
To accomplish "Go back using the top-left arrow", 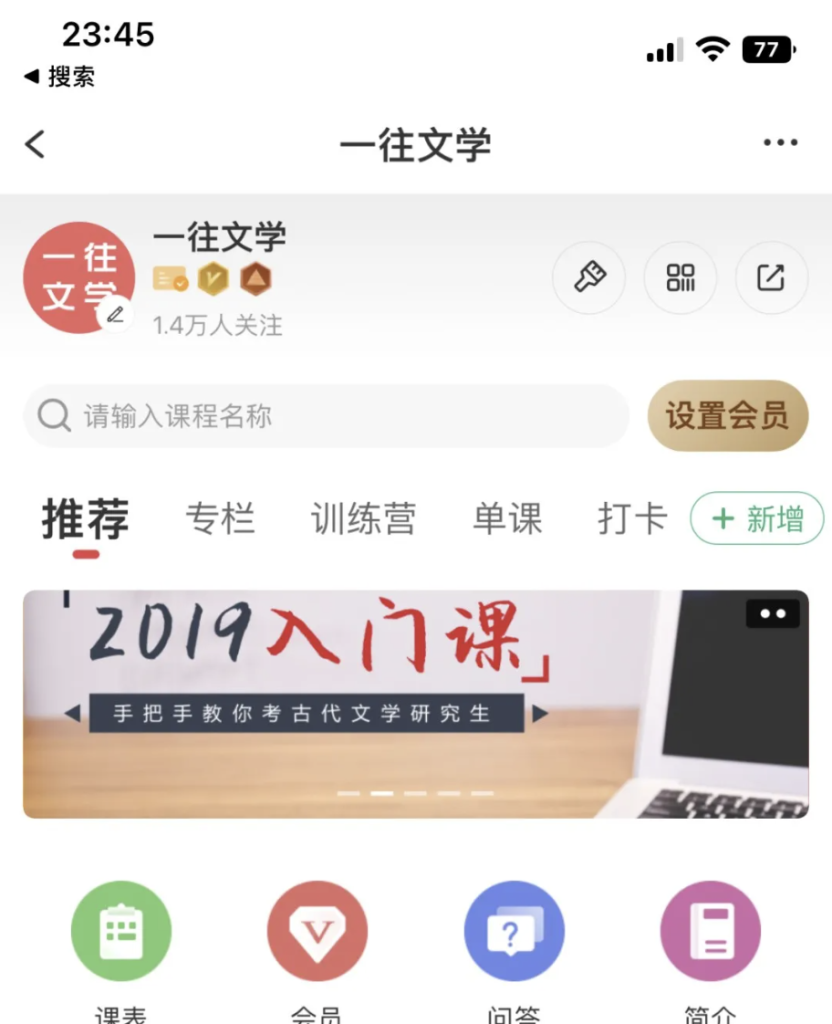I will [36, 144].
